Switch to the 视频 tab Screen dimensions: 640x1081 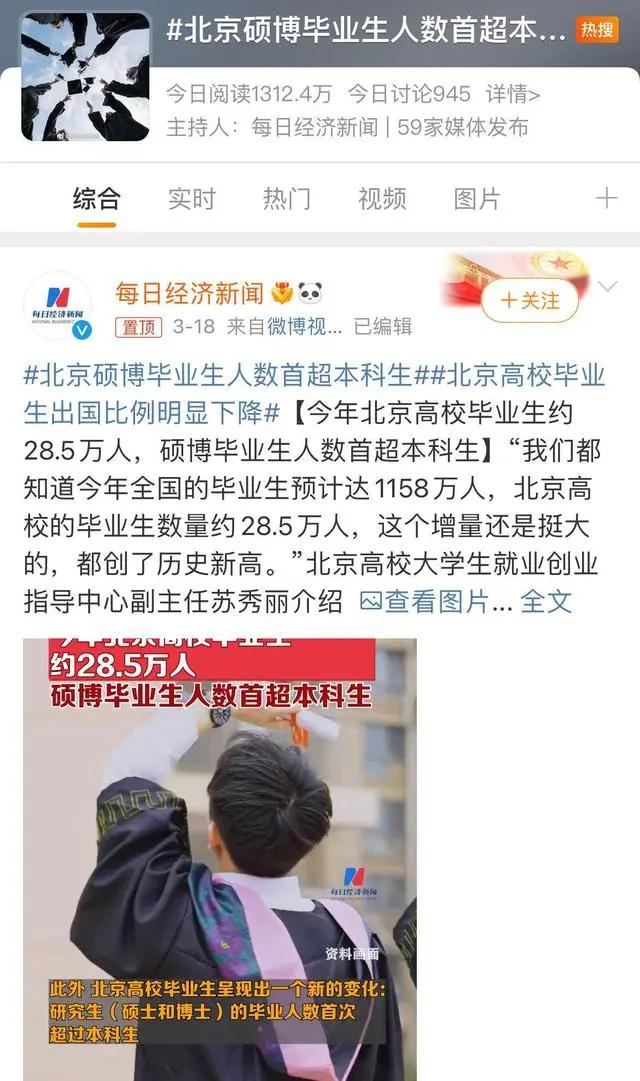[382, 198]
